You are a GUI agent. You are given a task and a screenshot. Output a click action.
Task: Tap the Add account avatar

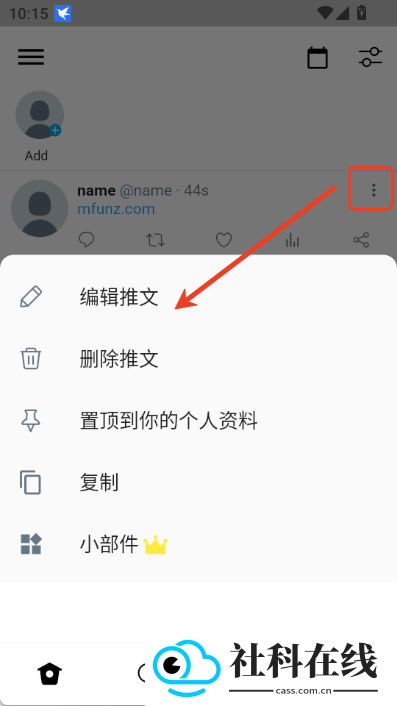(x=40, y=115)
